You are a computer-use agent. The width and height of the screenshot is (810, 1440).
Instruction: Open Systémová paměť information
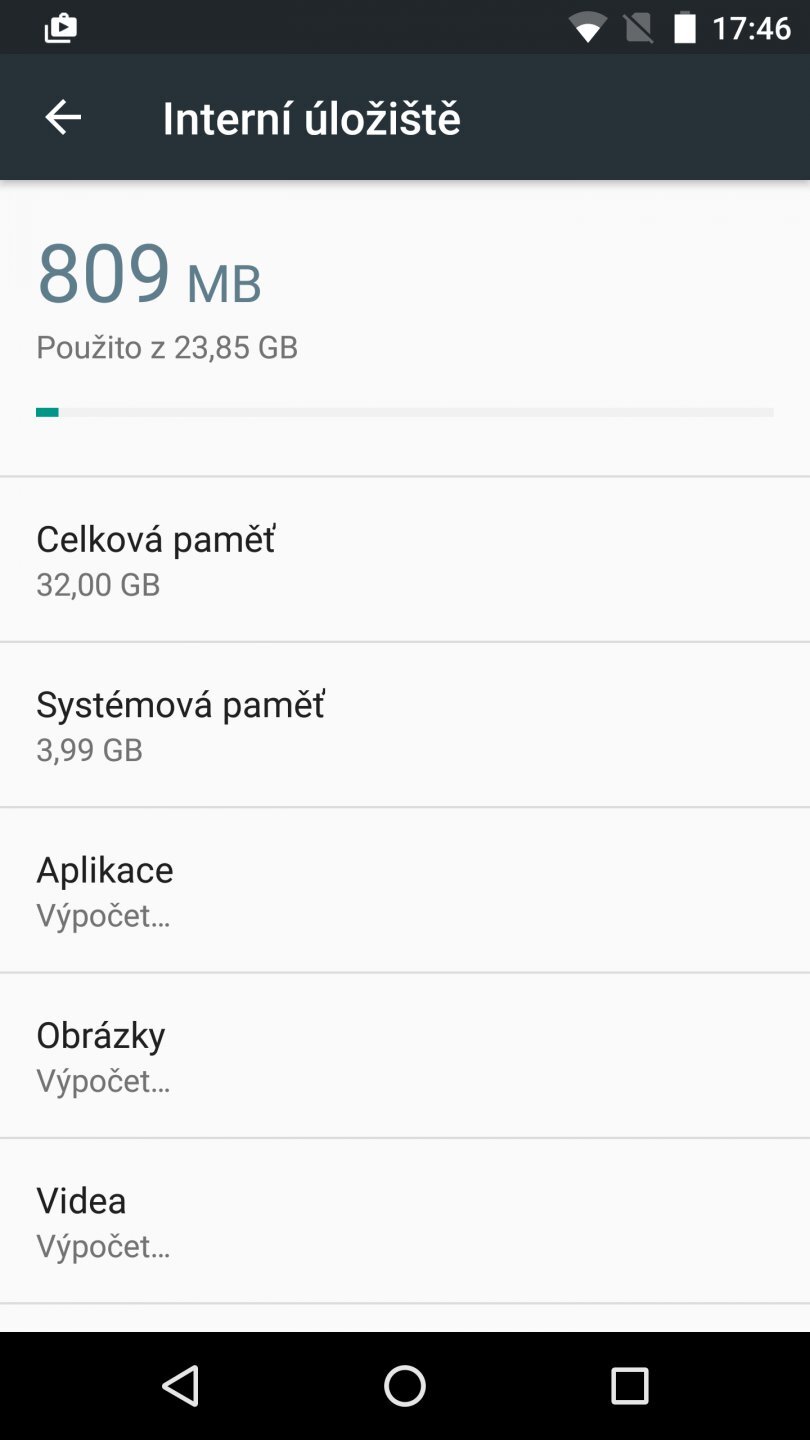tap(405, 724)
